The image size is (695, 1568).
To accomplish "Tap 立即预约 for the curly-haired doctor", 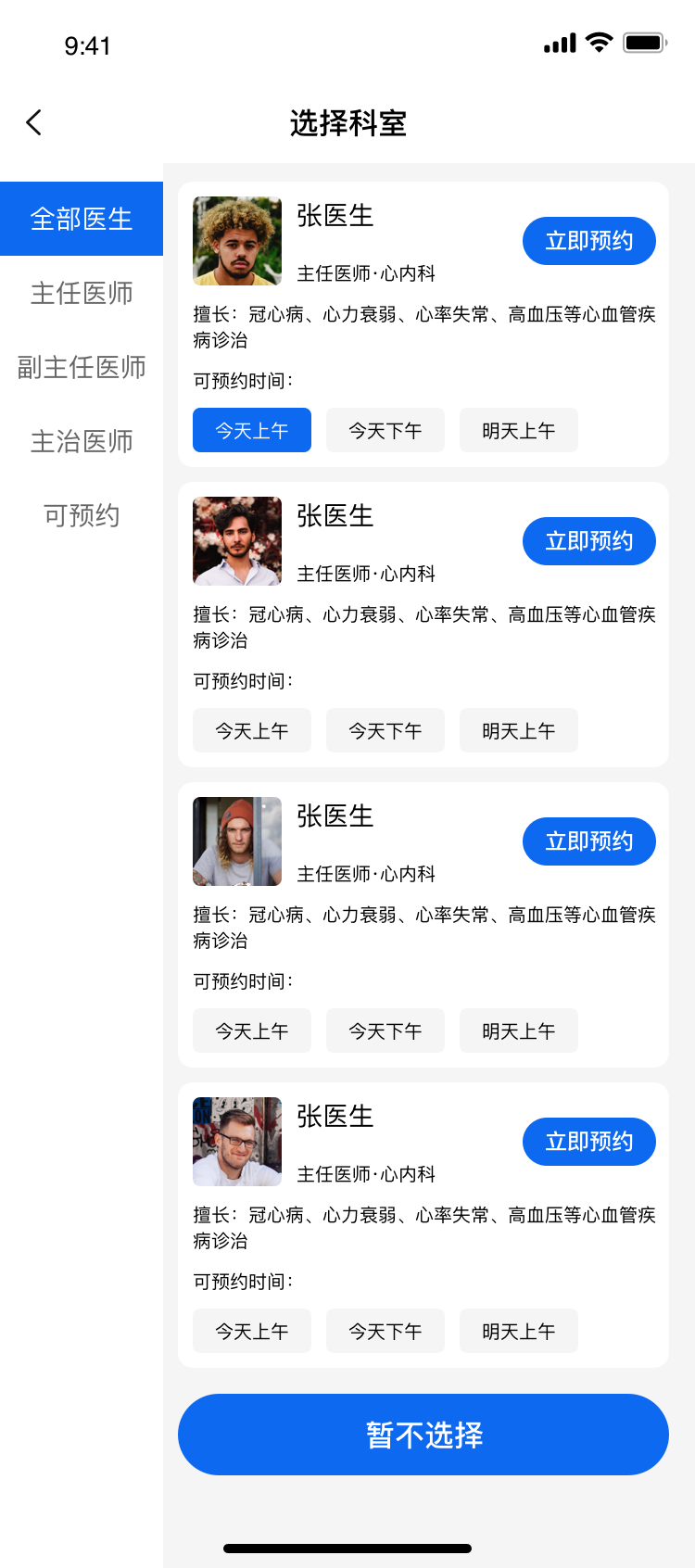I will click(588, 241).
